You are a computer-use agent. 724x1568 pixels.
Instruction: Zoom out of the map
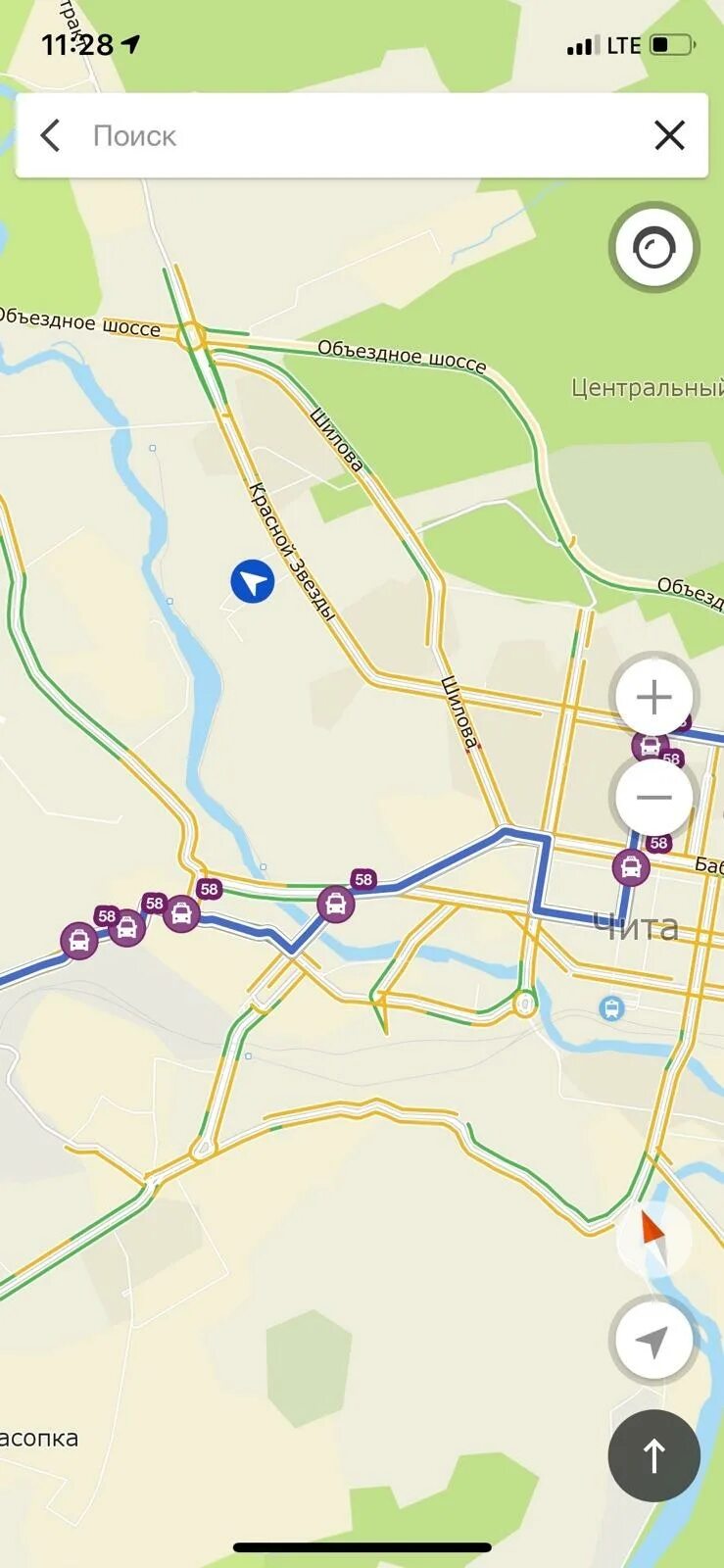pos(653,797)
